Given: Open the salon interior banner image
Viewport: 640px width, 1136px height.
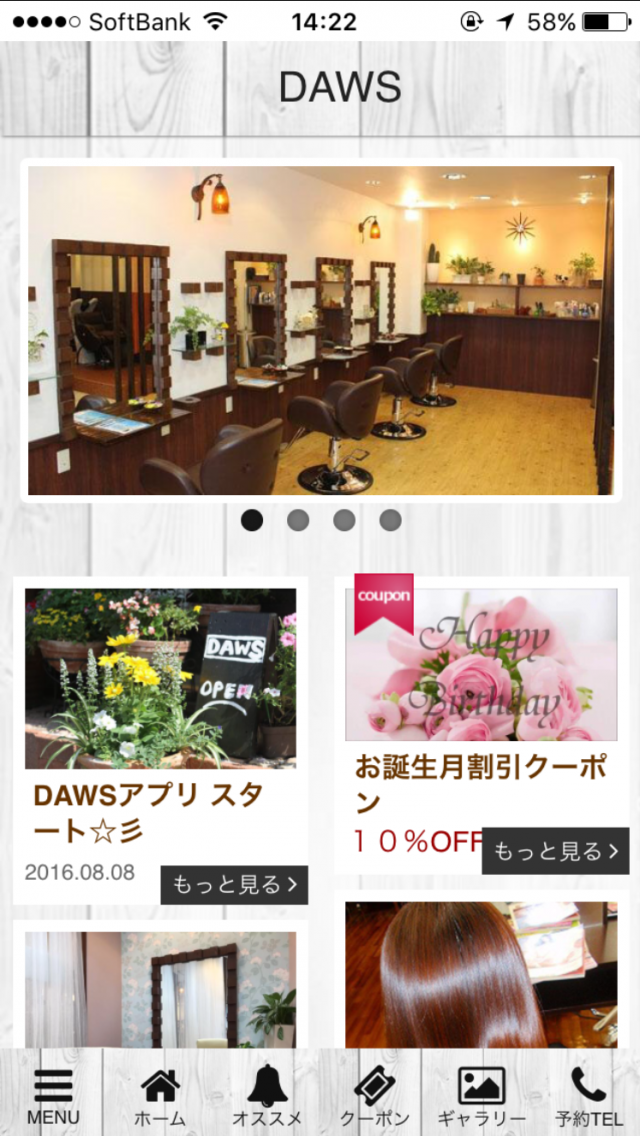Looking at the screenshot, I should coord(320,330).
